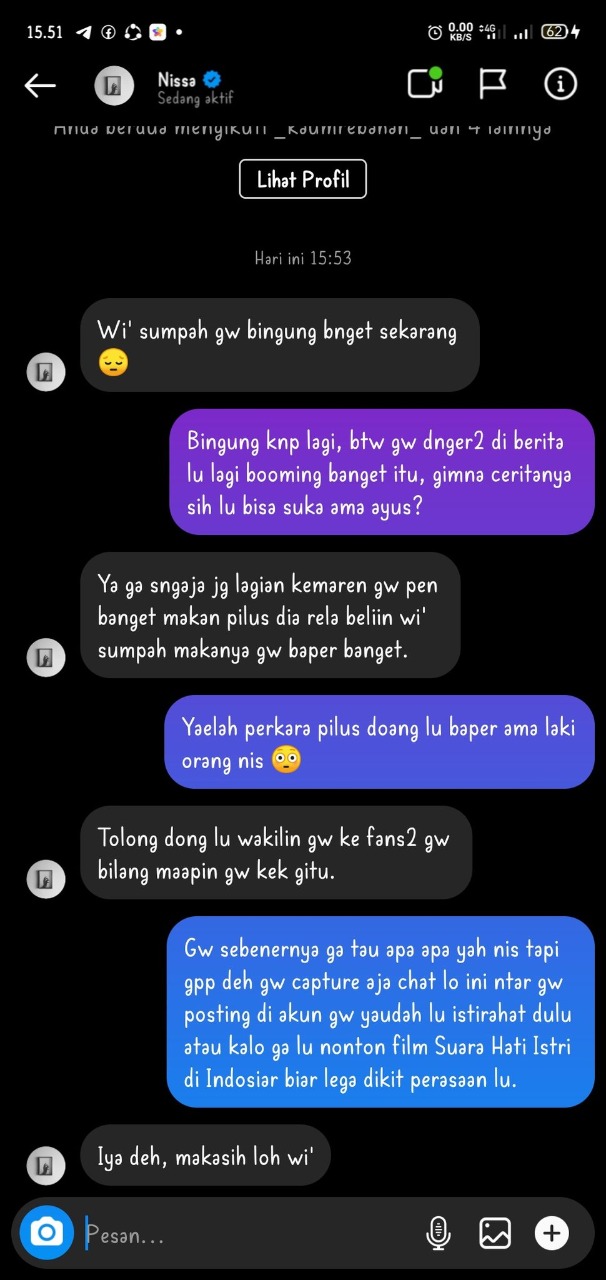Open more attachment options with plus icon

(551, 1234)
